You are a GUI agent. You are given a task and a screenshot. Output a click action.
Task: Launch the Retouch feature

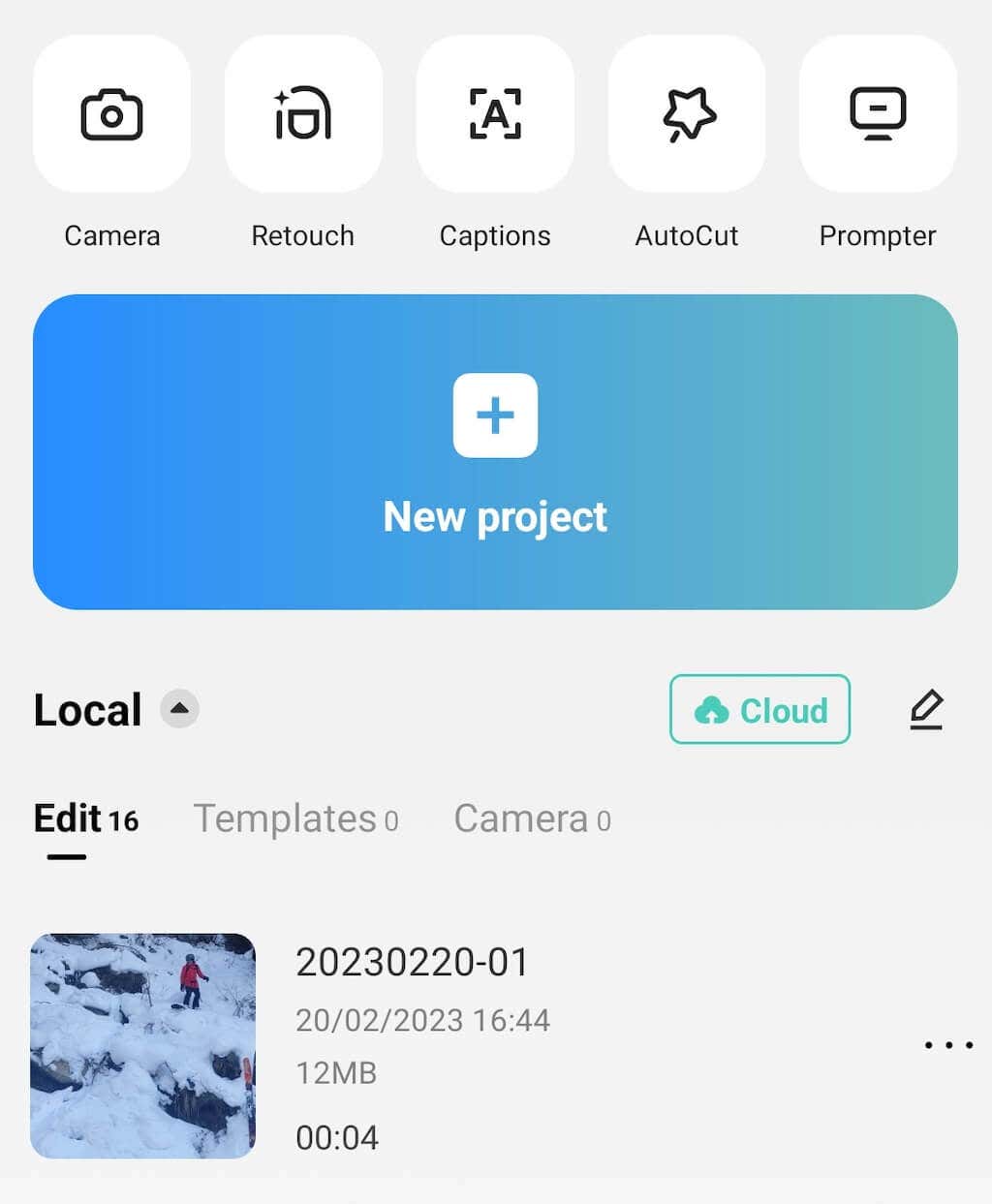pyautogui.click(x=302, y=114)
